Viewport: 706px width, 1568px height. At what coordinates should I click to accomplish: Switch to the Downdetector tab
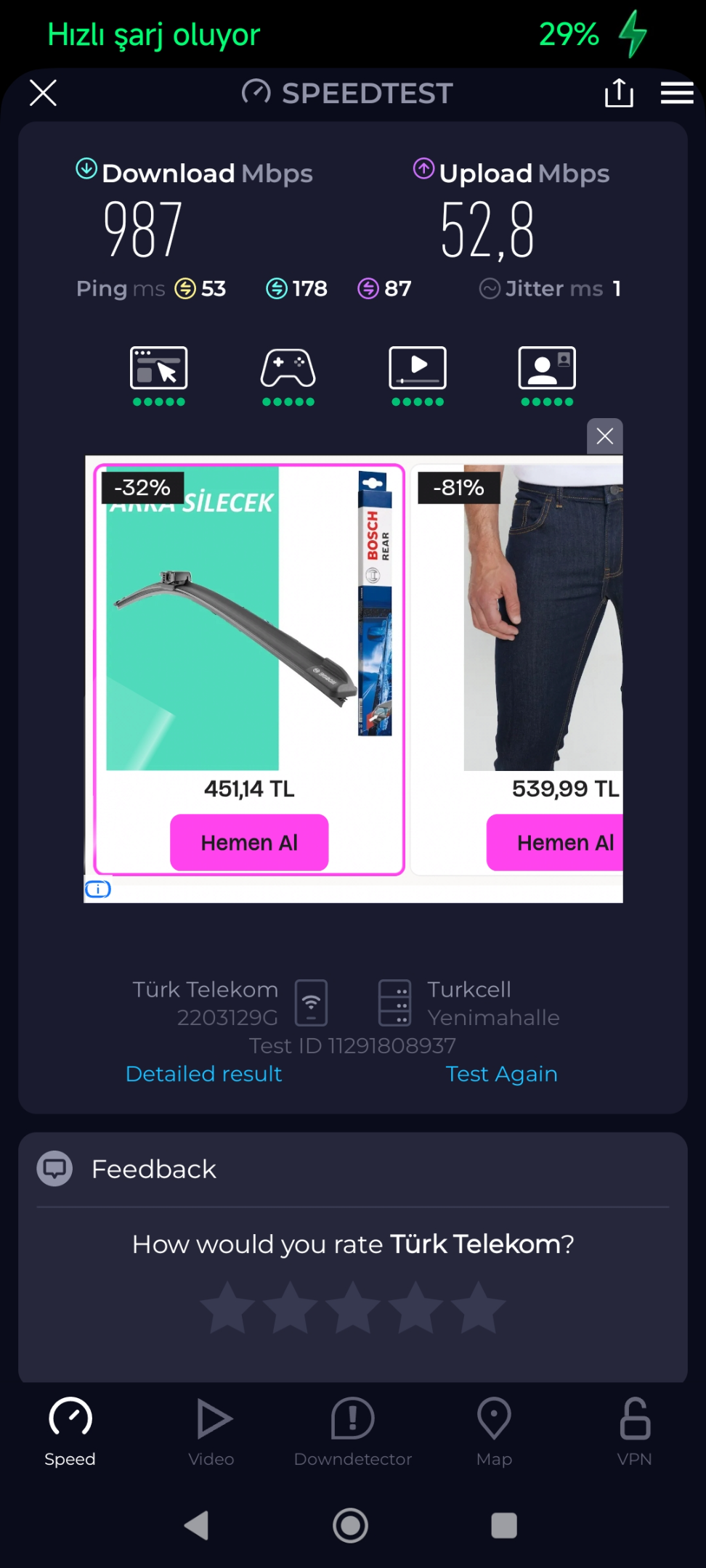352,1432
